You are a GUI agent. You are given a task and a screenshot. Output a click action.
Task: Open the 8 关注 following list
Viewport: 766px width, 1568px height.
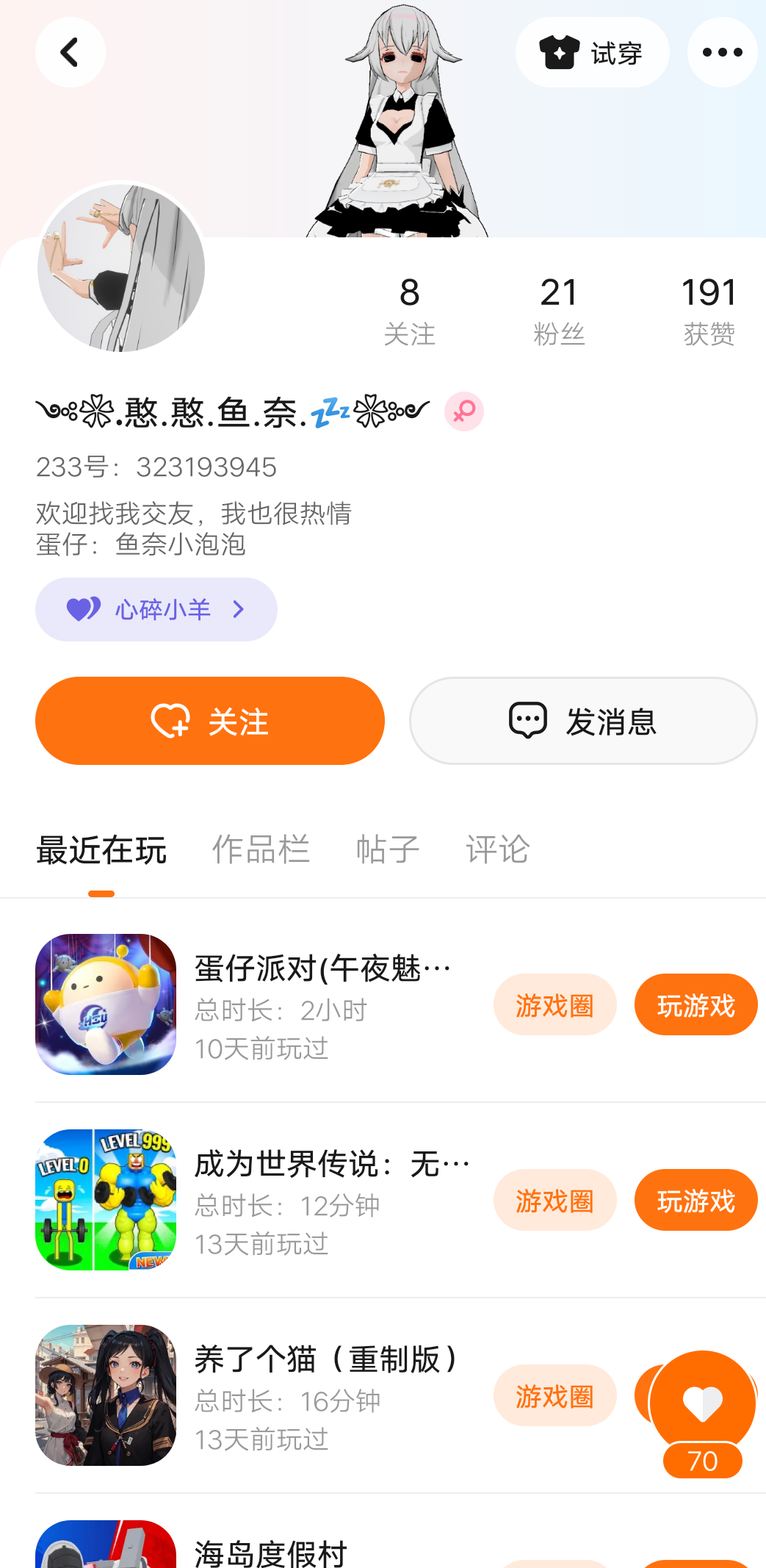click(x=409, y=310)
